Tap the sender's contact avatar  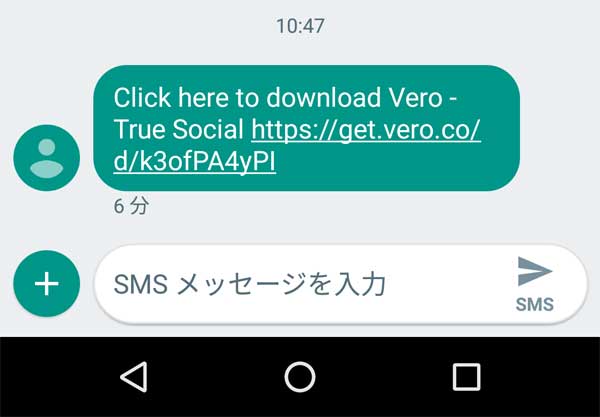coord(46,158)
